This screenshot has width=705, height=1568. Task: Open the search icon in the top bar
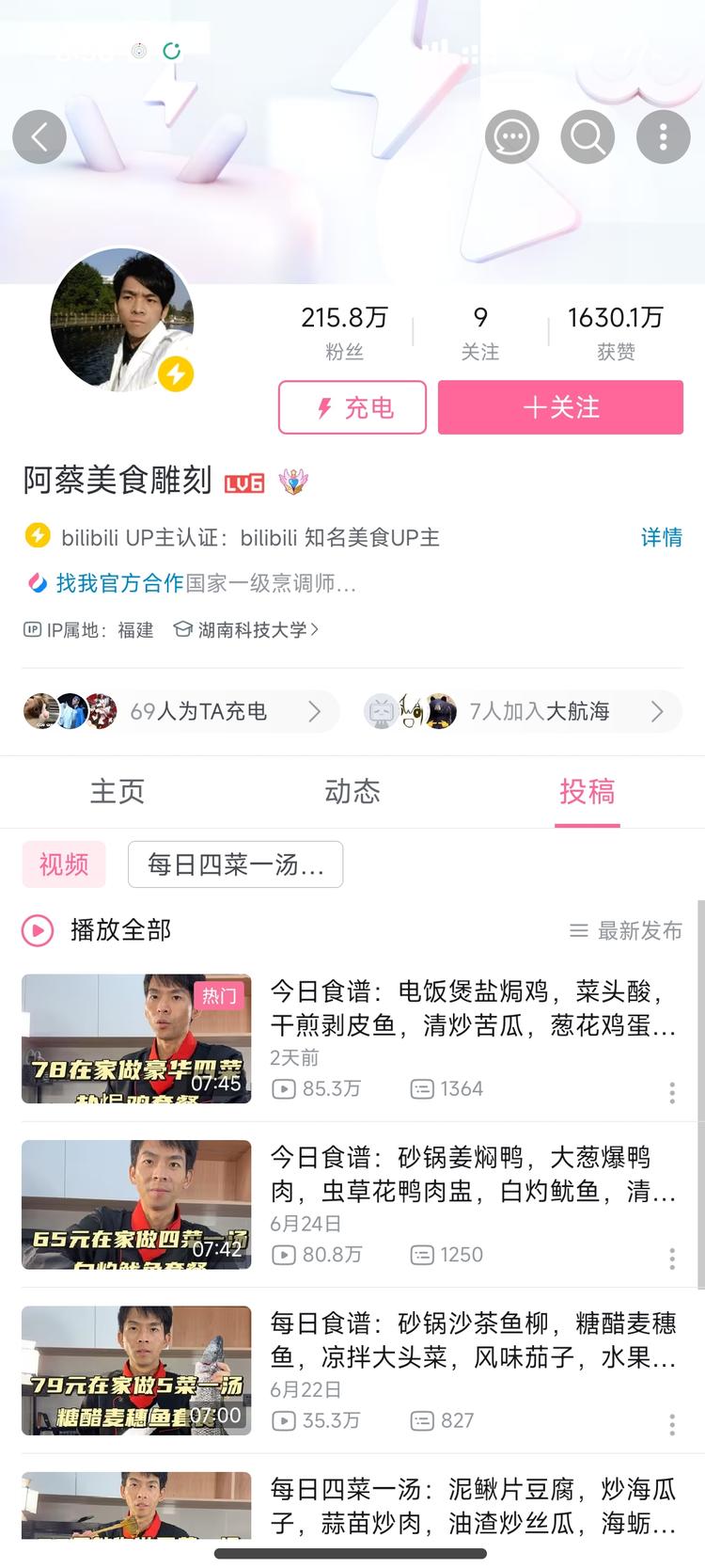click(x=587, y=136)
